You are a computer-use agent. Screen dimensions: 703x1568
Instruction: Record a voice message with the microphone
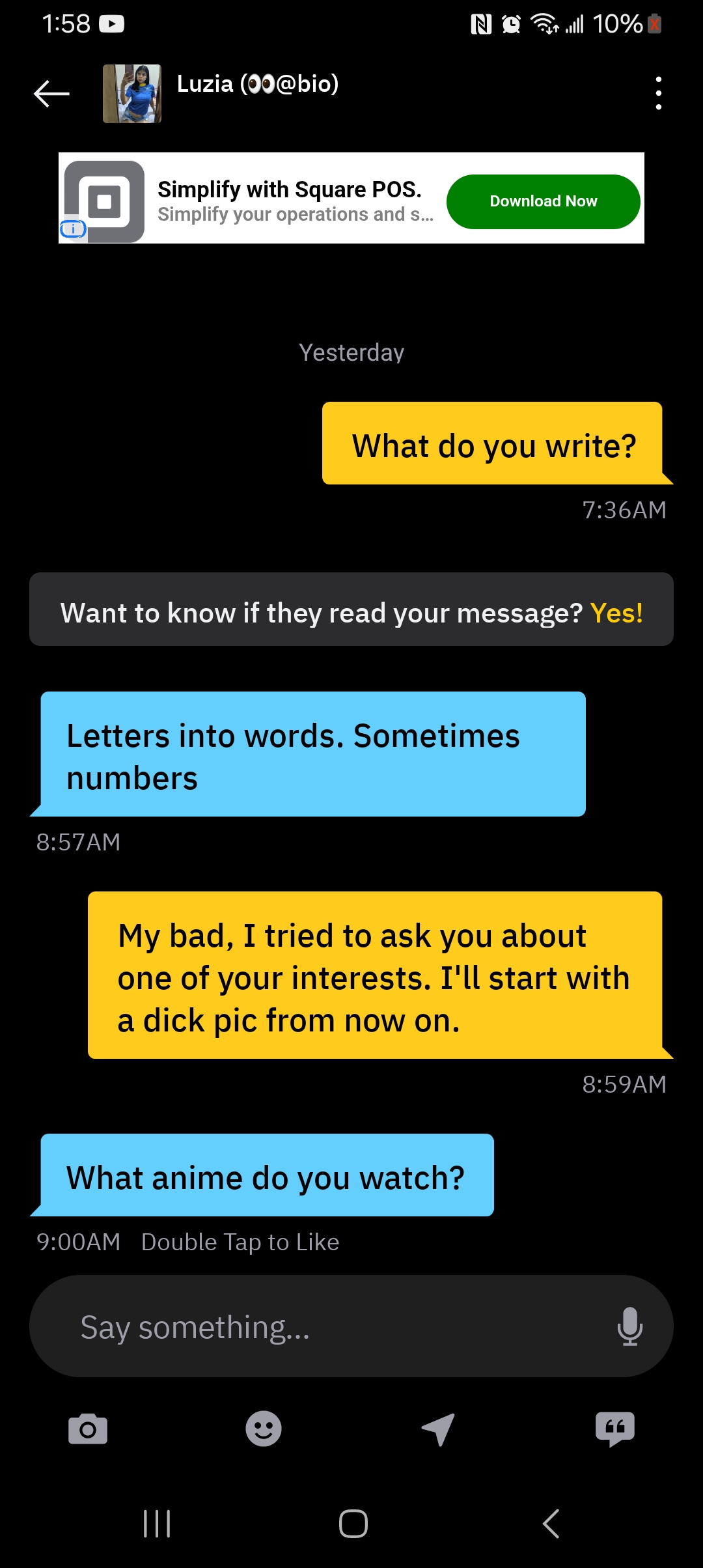tap(629, 1326)
